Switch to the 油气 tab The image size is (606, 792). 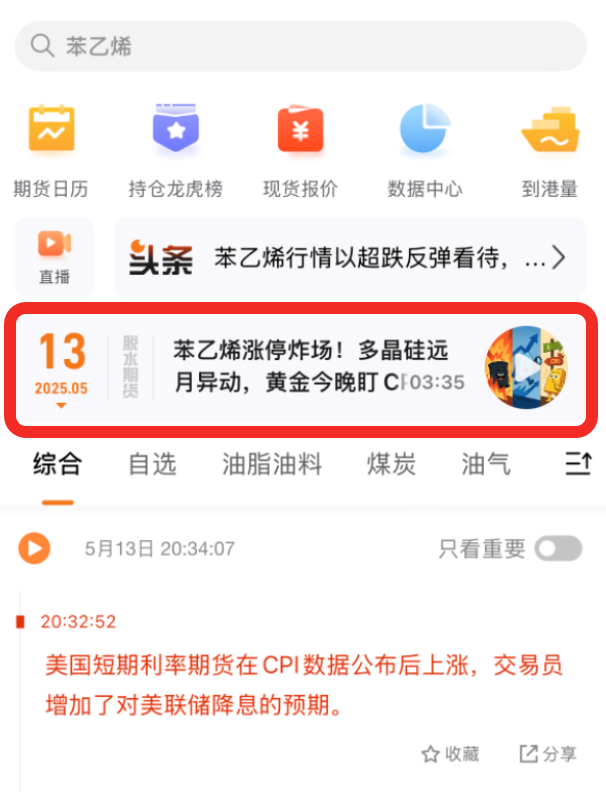pyautogui.click(x=486, y=464)
